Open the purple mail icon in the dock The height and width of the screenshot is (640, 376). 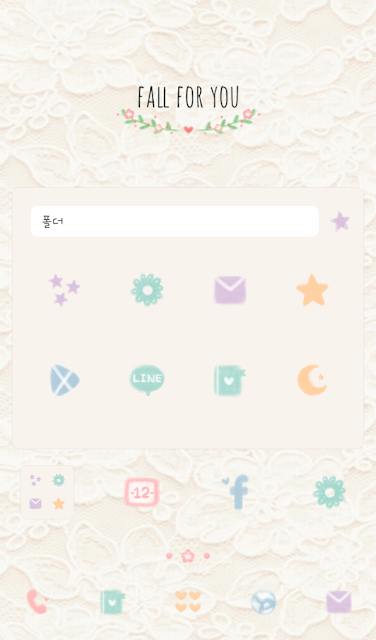[339, 602]
